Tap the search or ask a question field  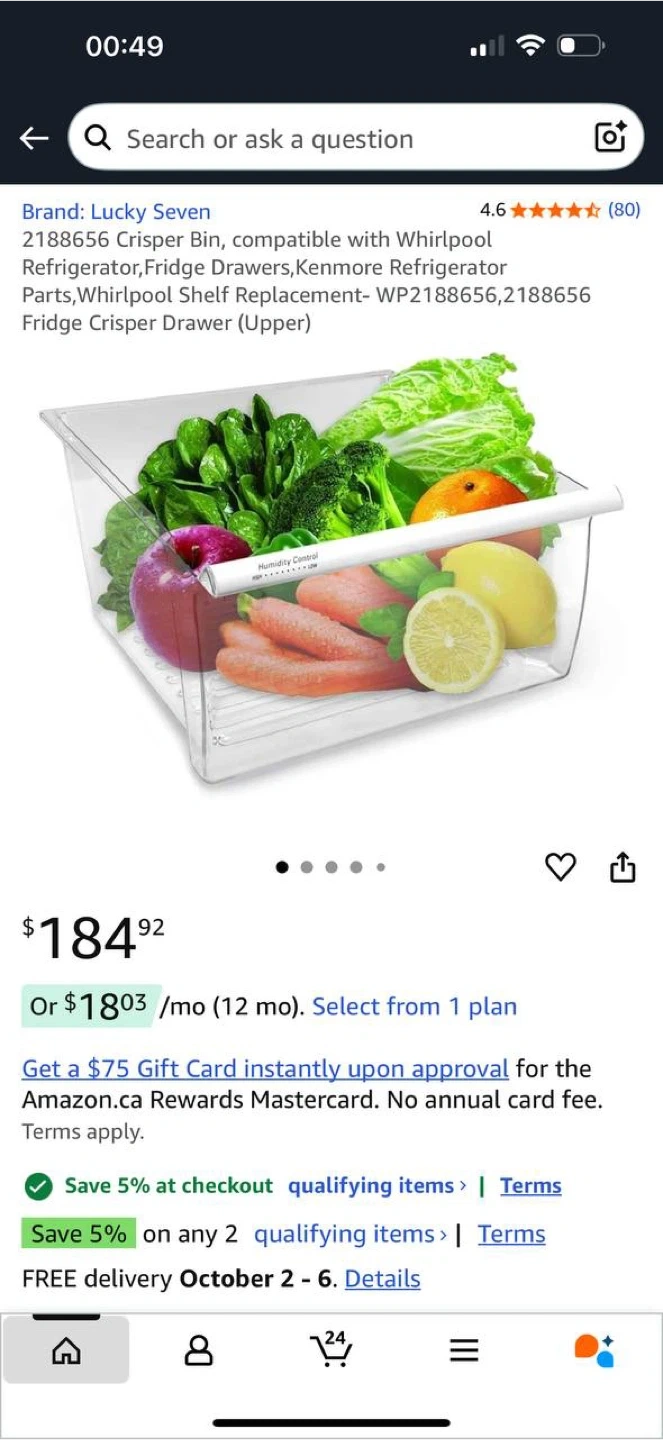[338, 138]
